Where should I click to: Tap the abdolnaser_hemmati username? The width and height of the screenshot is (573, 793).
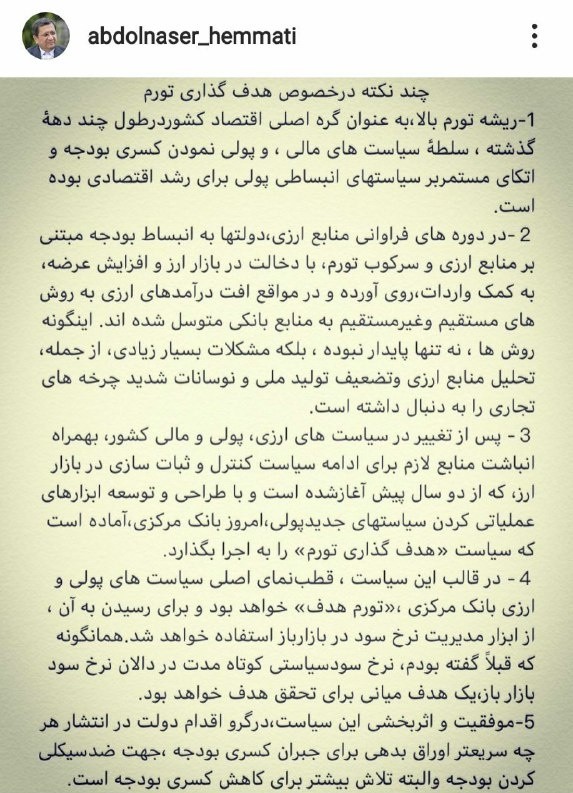(x=192, y=36)
